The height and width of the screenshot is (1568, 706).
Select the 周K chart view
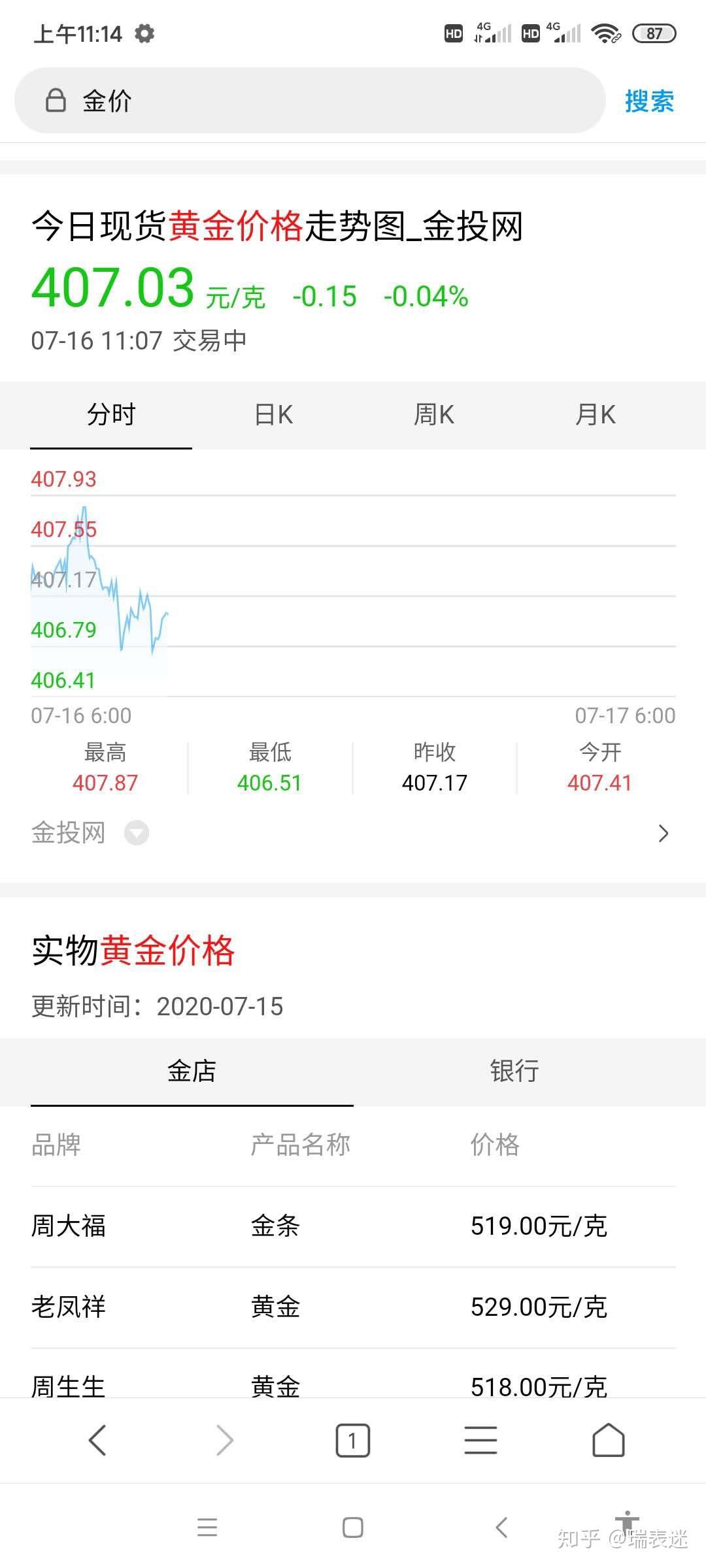pos(434,414)
